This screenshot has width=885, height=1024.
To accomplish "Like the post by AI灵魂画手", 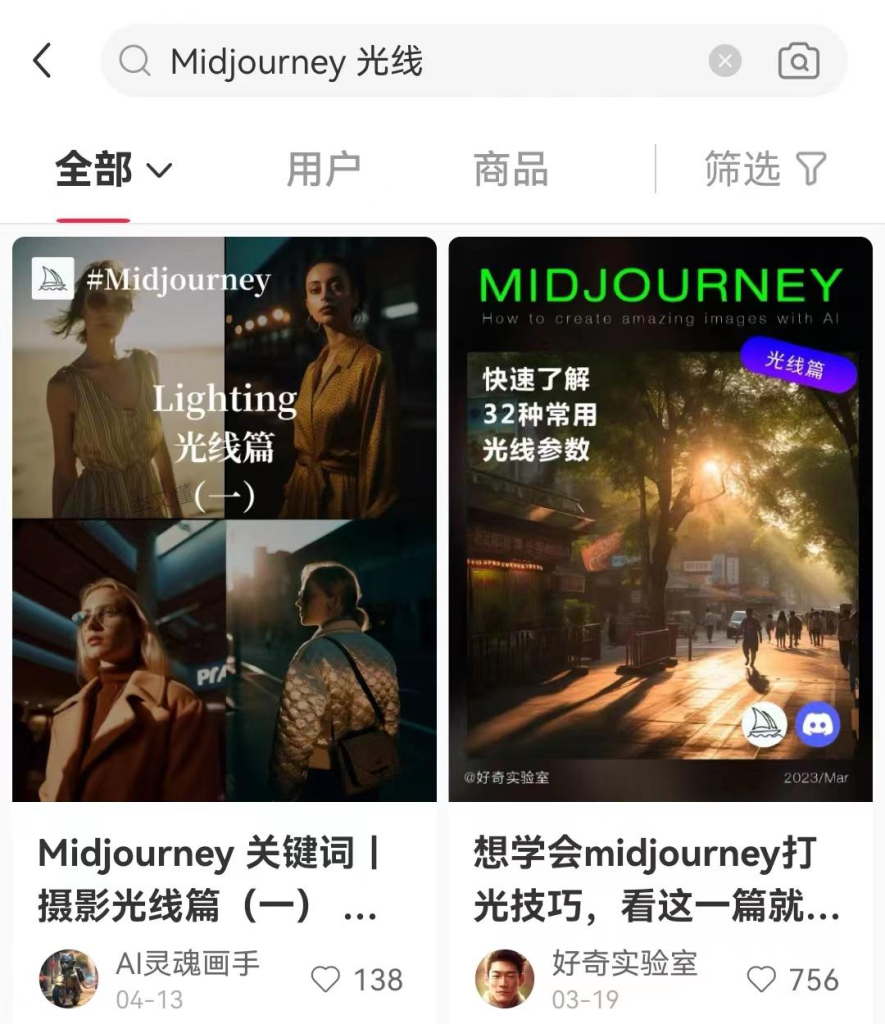I will (326, 979).
